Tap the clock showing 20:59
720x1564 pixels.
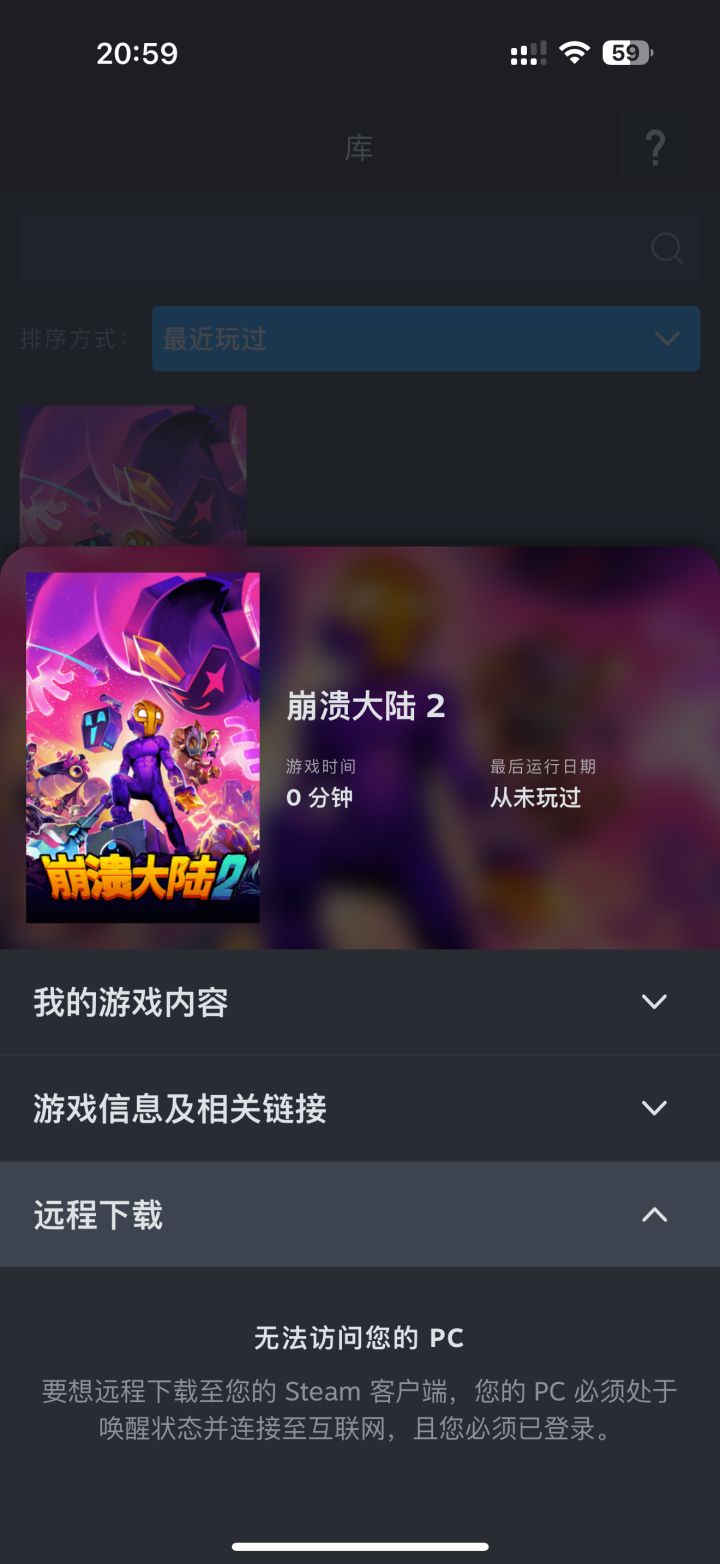click(135, 52)
